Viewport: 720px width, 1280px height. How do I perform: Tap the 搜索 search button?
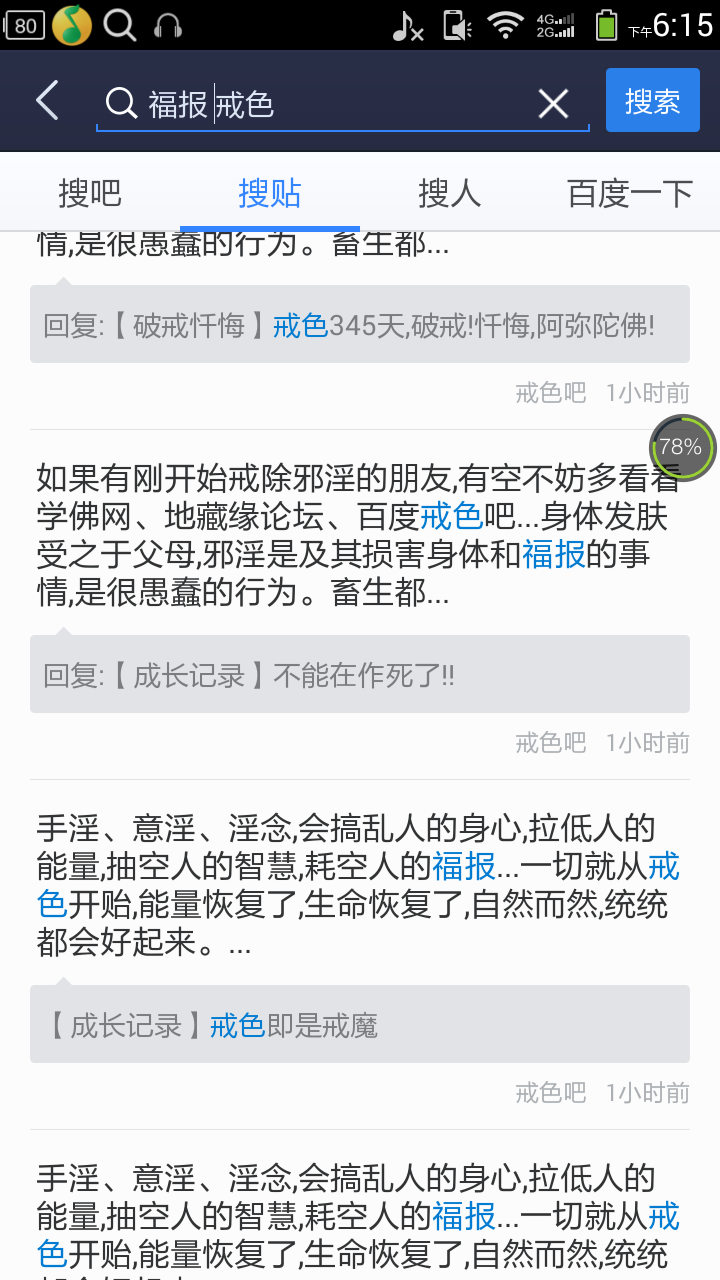coord(652,100)
